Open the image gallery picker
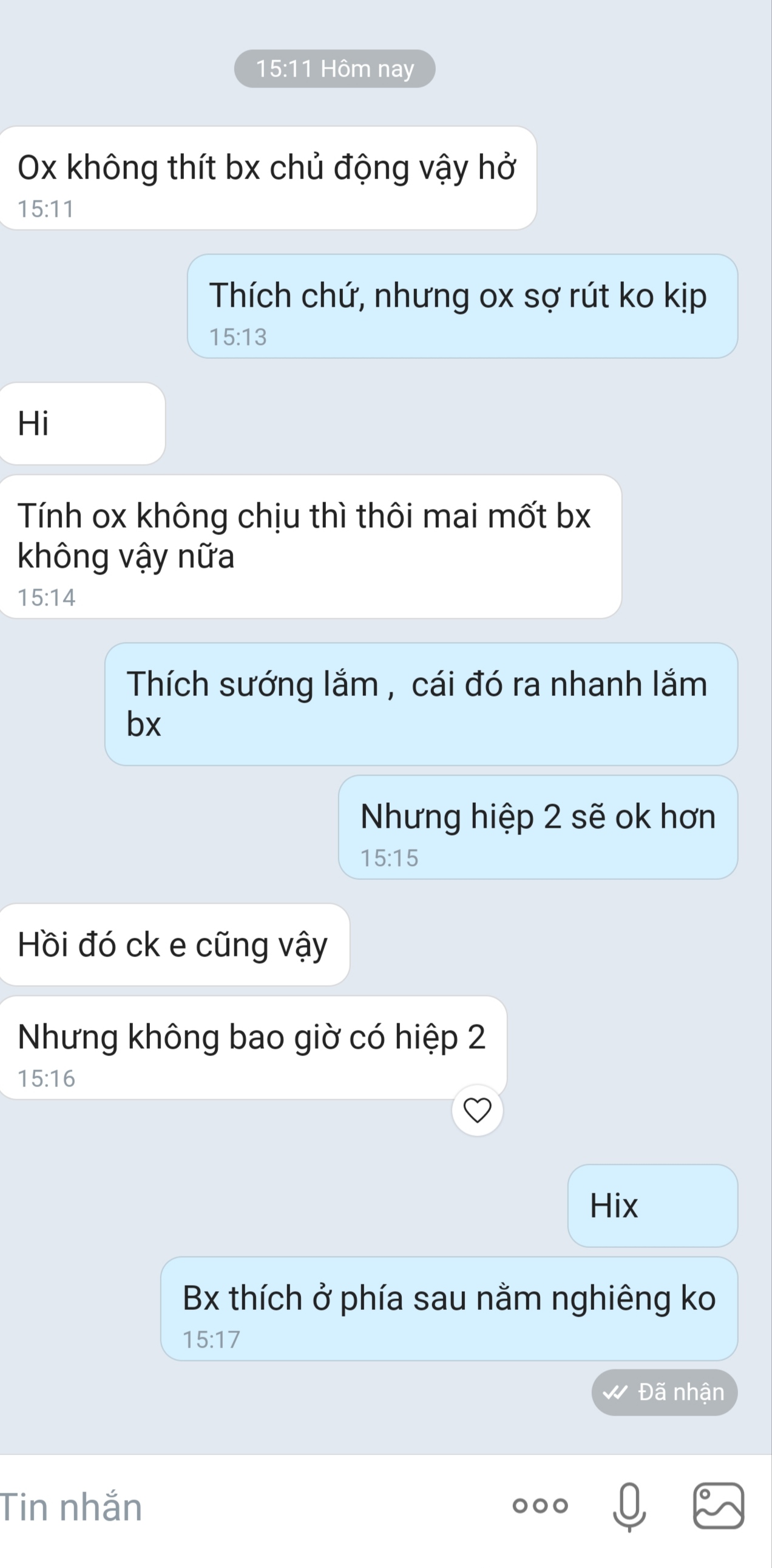This screenshot has width=772, height=1568. [719, 1506]
